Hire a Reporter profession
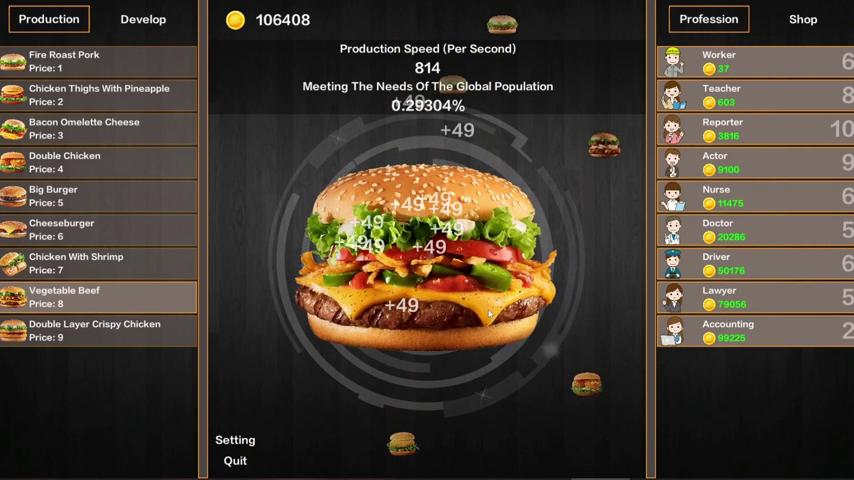This screenshot has width=854, height=480. click(x=755, y=129)
